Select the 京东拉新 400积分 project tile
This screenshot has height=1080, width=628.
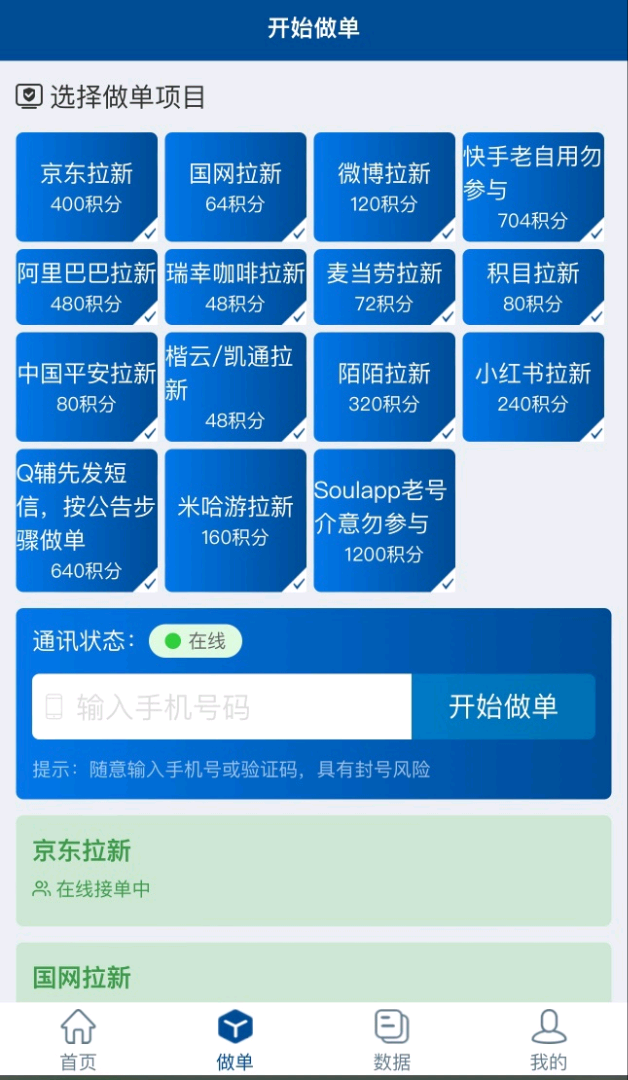pyautogui.click(x=87, y=187)
